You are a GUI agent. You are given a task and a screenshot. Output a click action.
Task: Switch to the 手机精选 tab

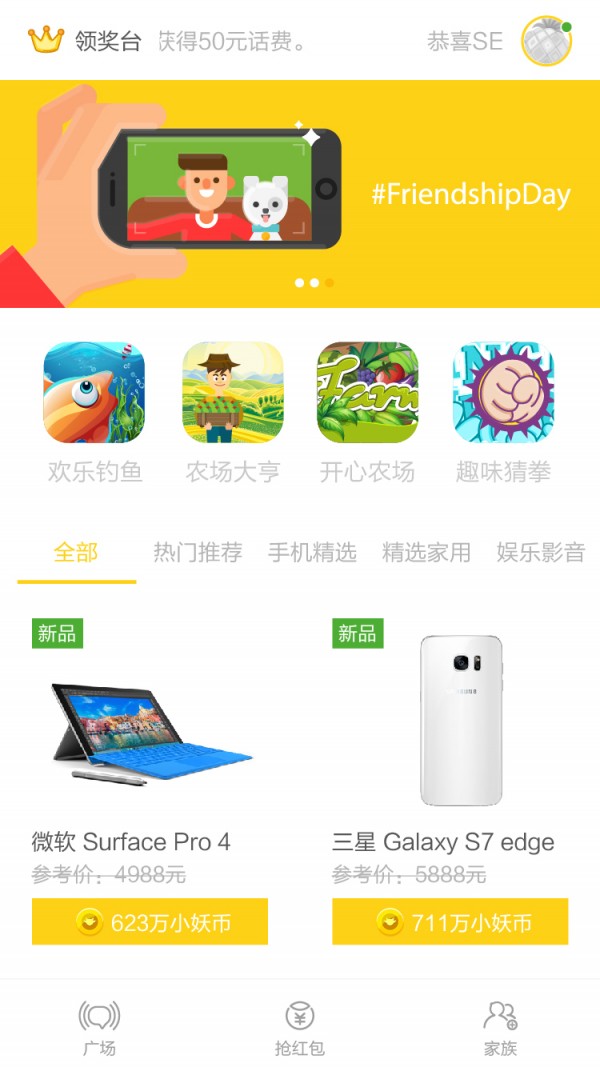312,552
